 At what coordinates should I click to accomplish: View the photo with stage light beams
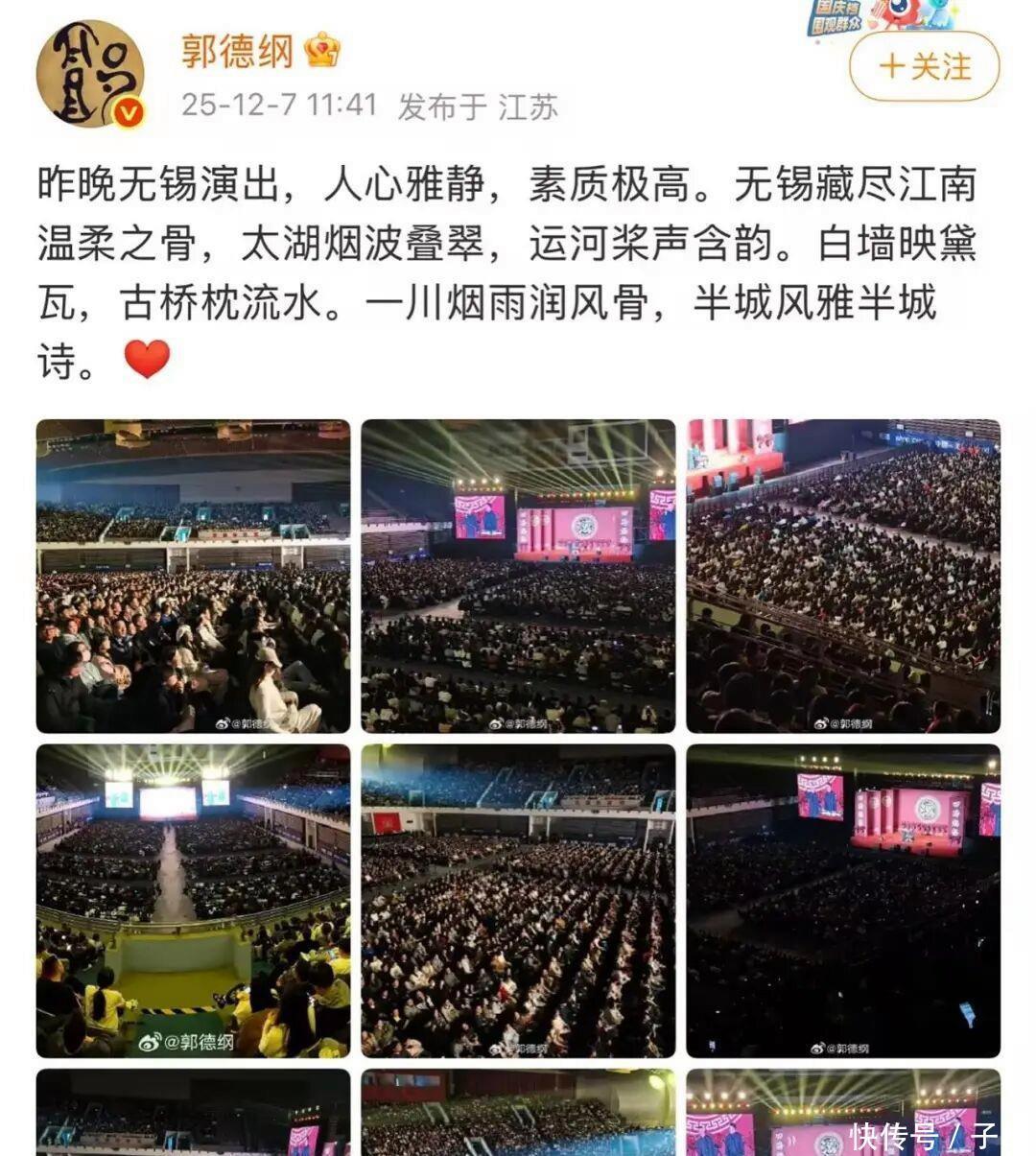pos(518,576)
